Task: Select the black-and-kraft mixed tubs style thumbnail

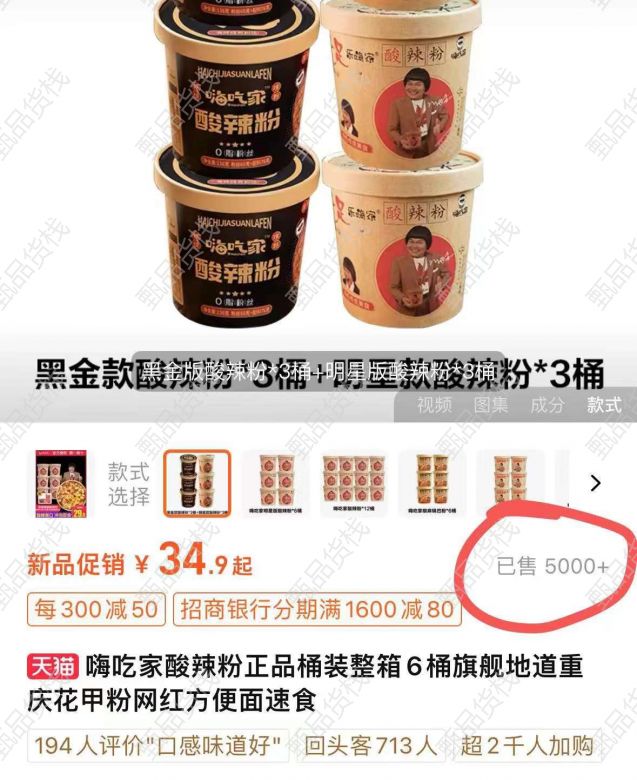Action: click(197, 483)
